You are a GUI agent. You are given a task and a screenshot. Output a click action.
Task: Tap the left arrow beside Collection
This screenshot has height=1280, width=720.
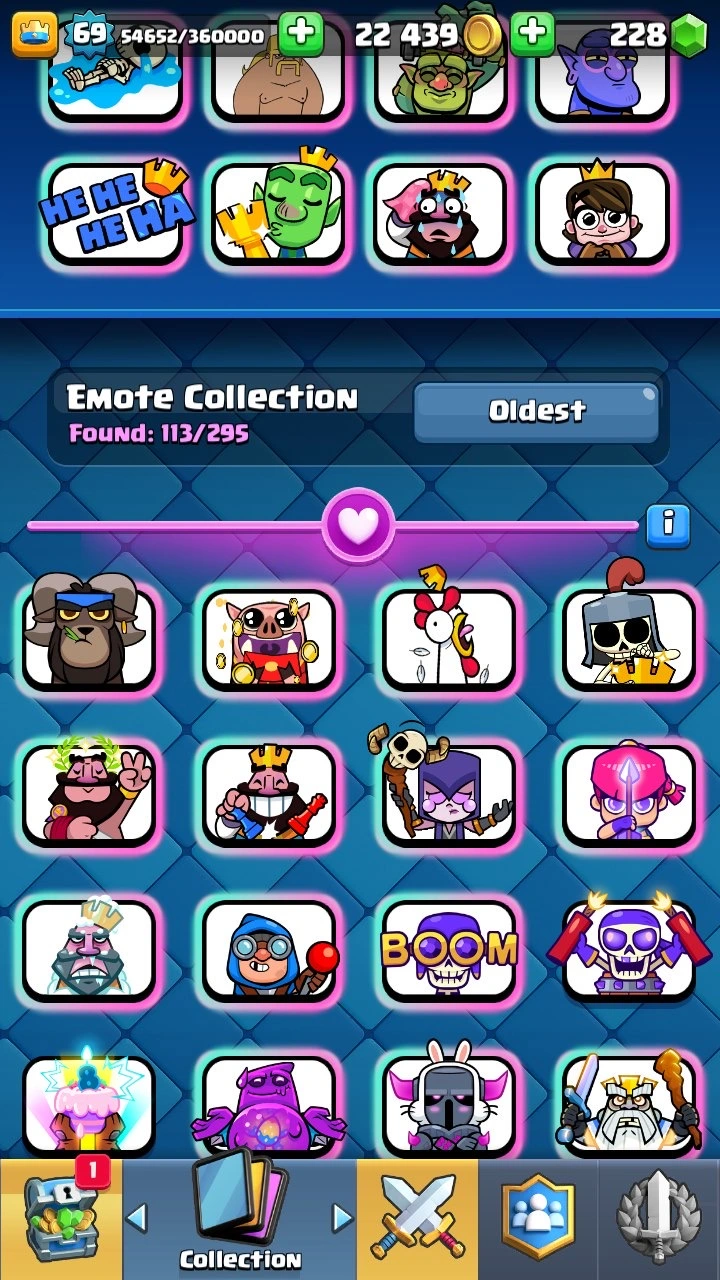click(137, 1217)
